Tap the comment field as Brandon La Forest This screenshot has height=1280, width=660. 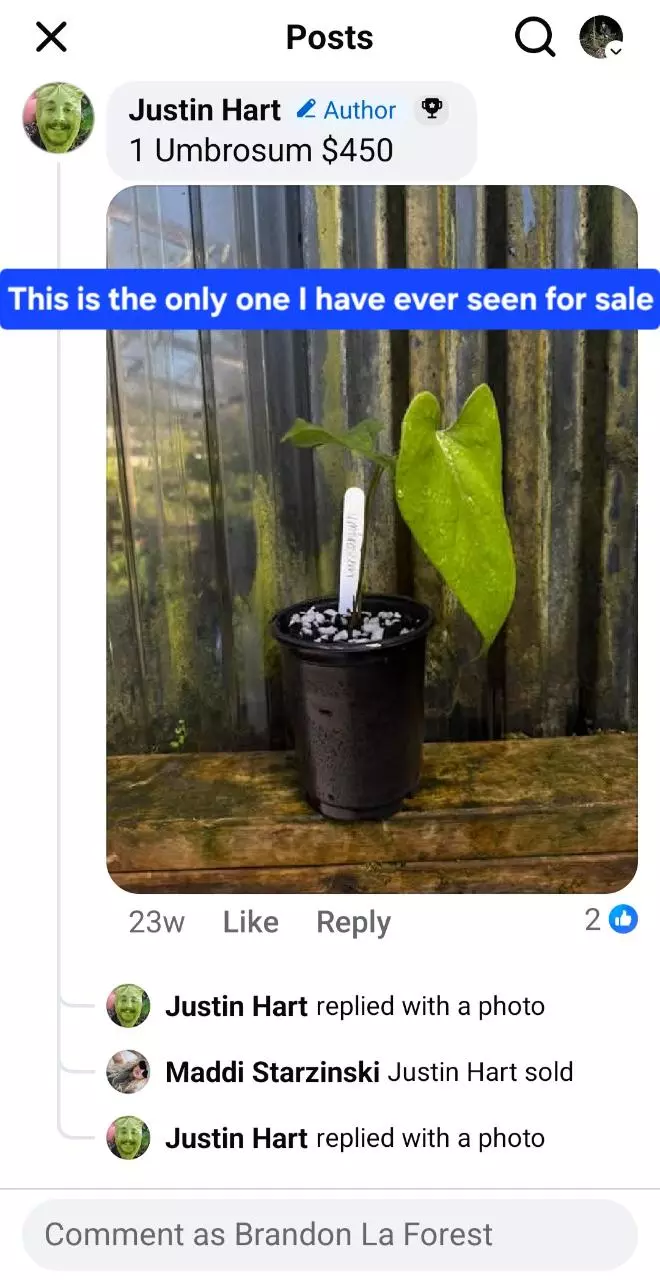tap(329, 1235)
